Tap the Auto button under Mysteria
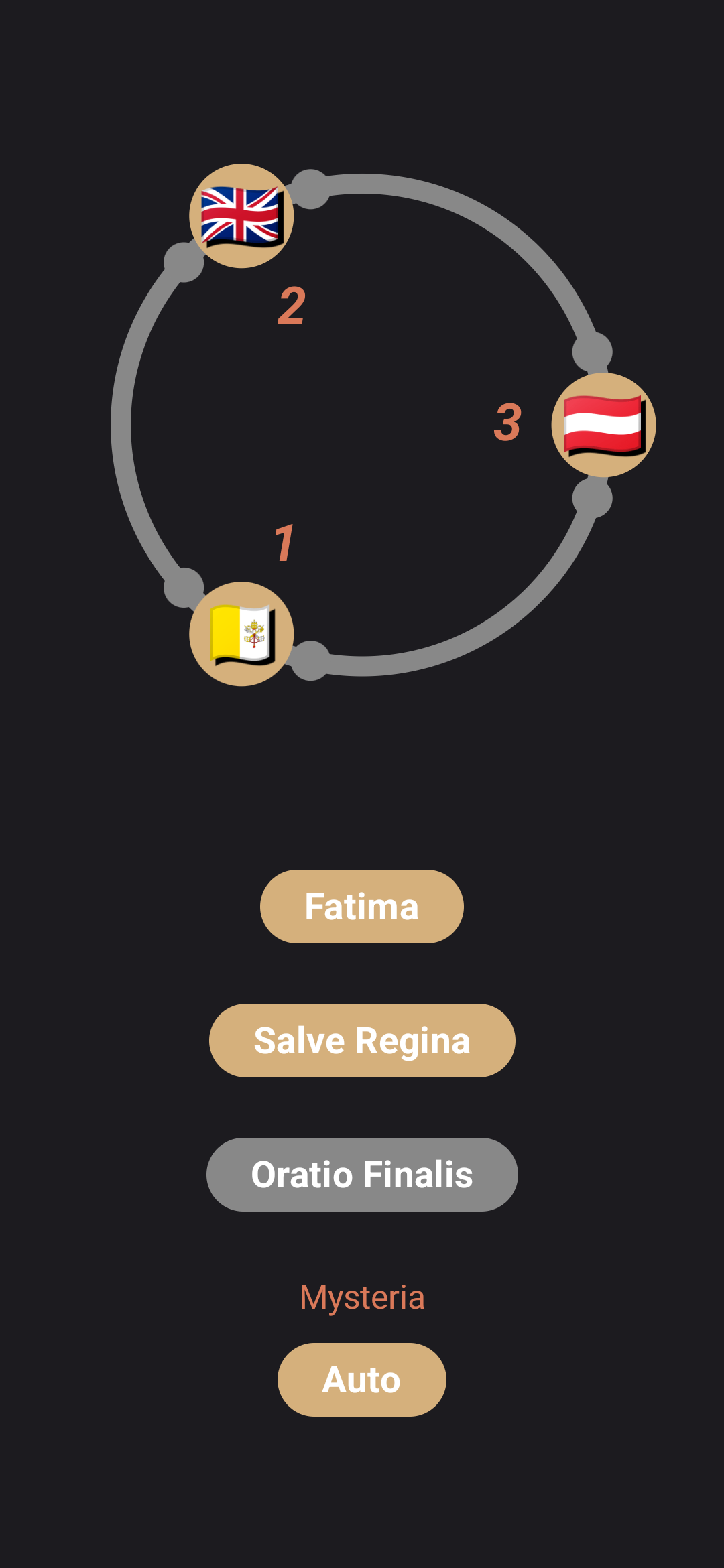Screen dimensions: 724x1568 (x=362, y=1380)
